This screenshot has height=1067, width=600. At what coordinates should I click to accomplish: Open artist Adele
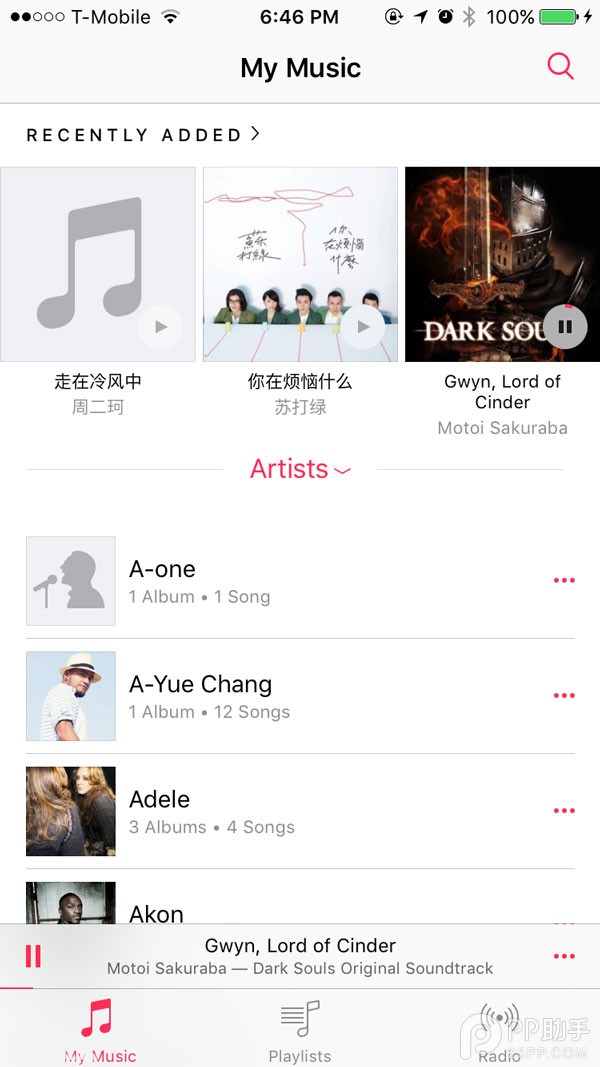coord(160,811)
